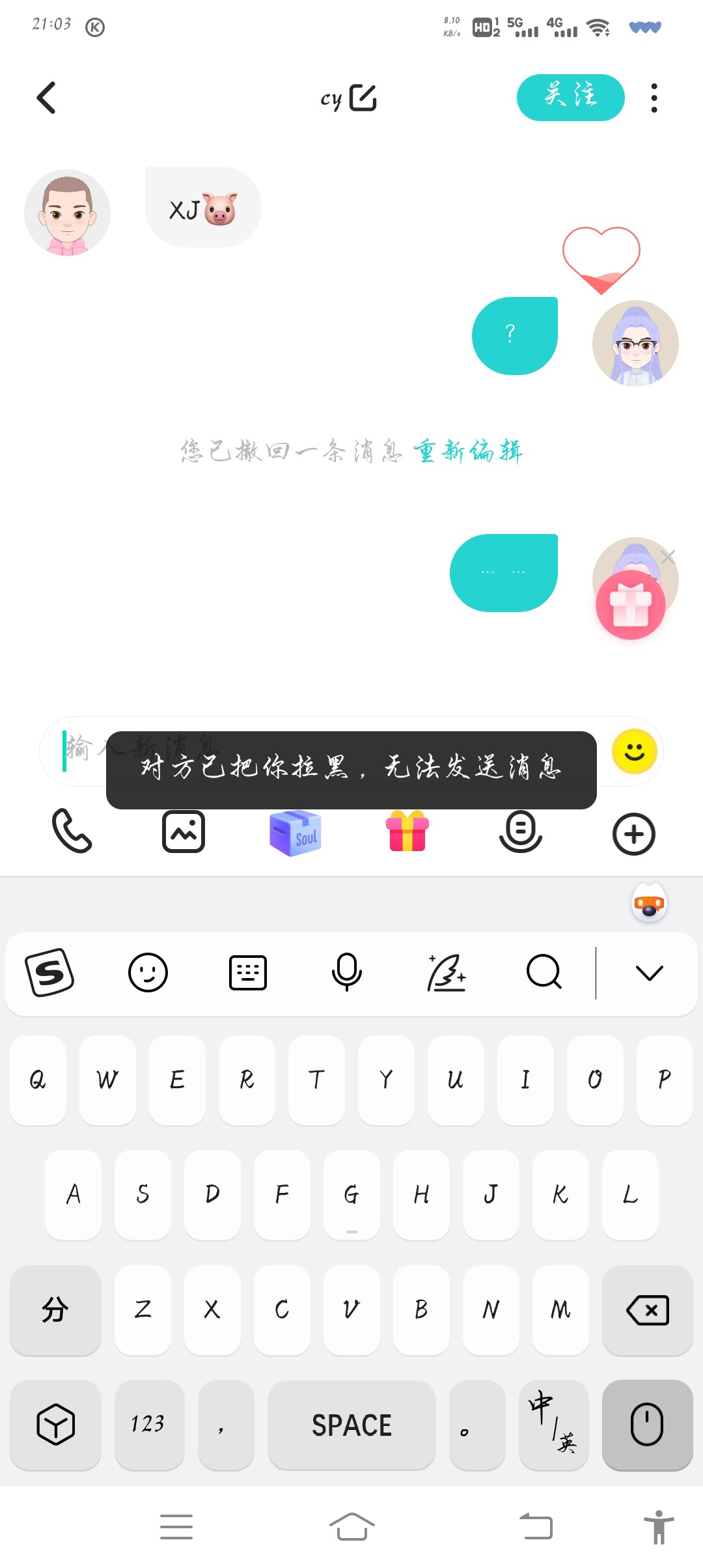Viewport: 703px width, 1568px height.
Task: Go back from the cy chat
Action: (x=47, y=98)
